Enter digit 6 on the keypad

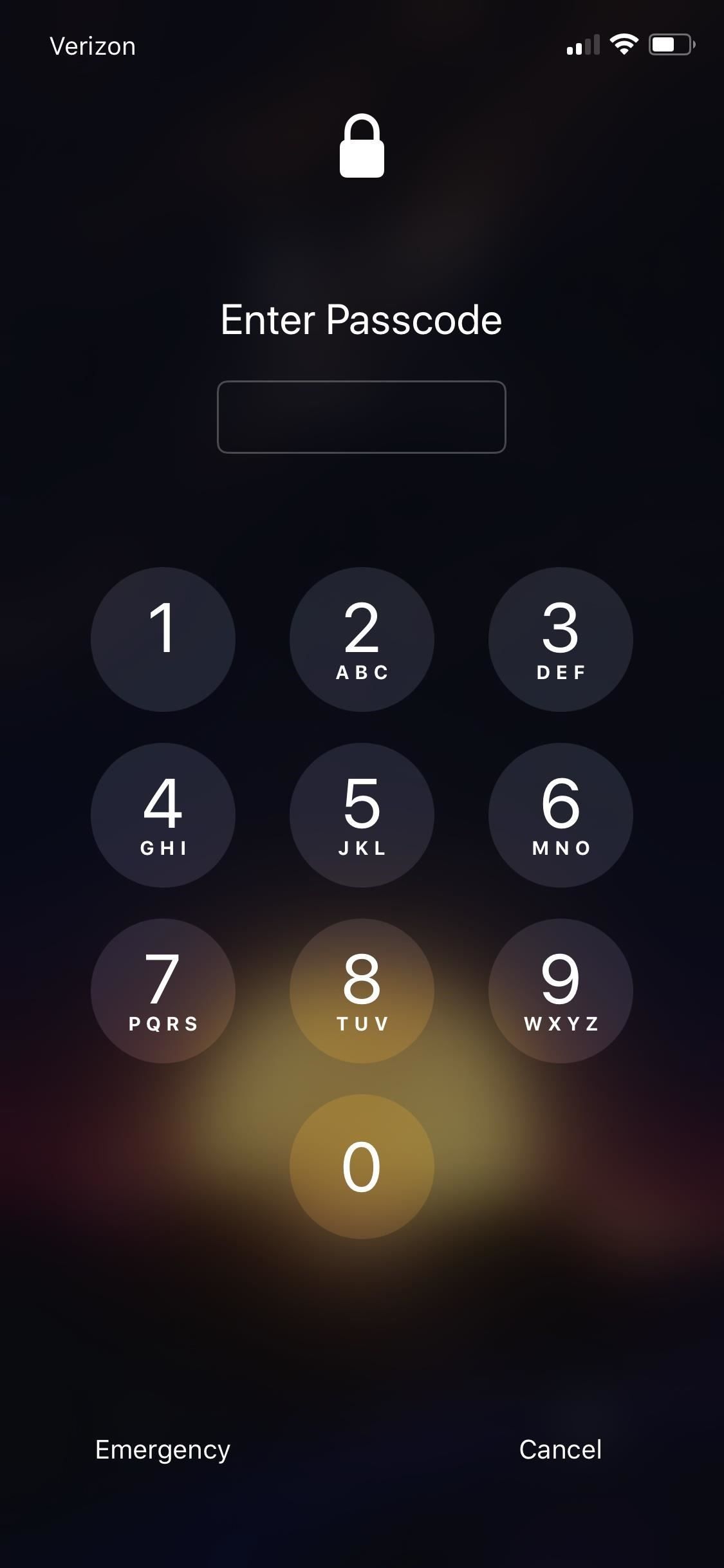click(561, 815)
